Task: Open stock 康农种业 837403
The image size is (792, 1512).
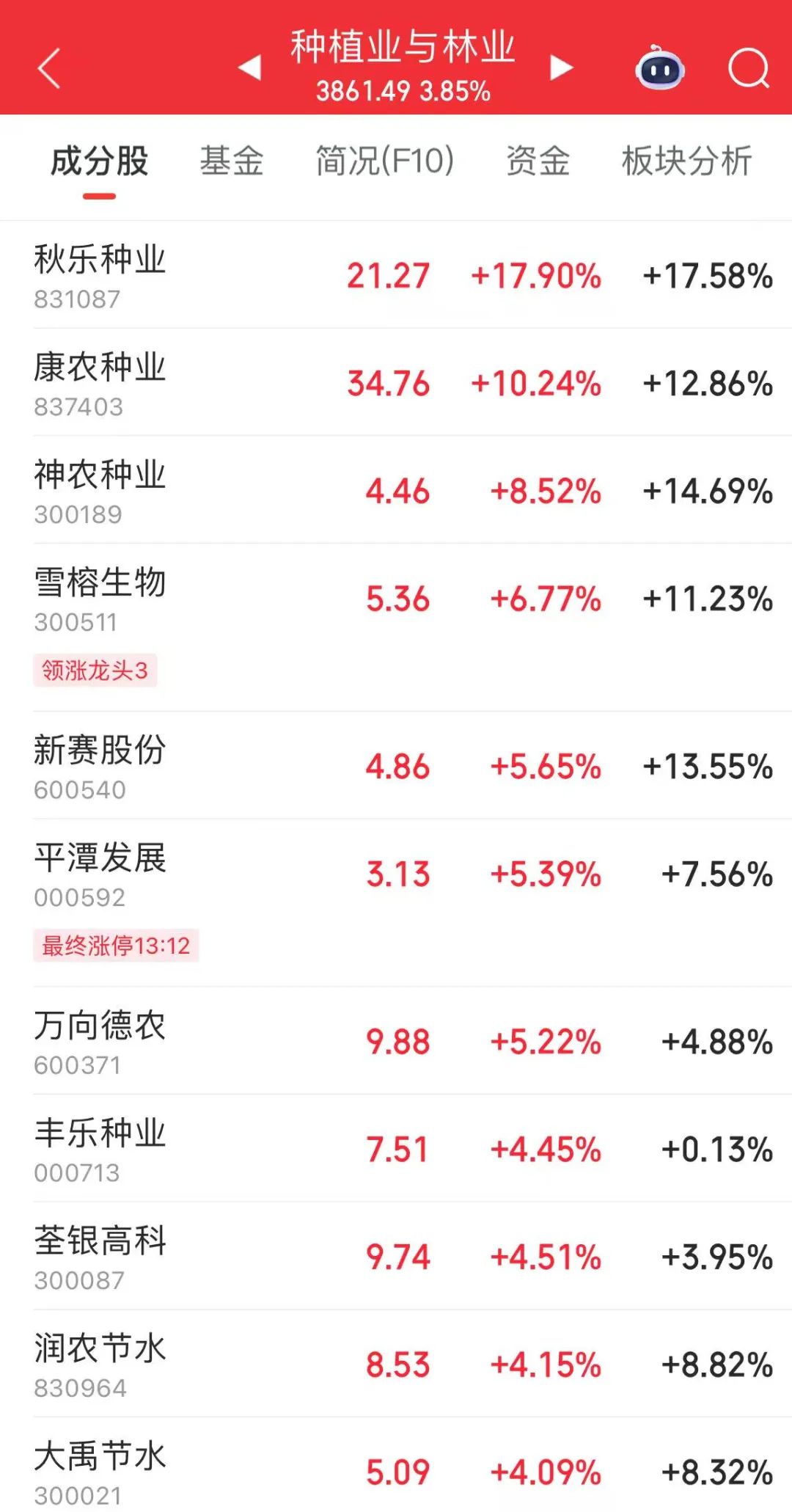Action: (x=100, y=383)
